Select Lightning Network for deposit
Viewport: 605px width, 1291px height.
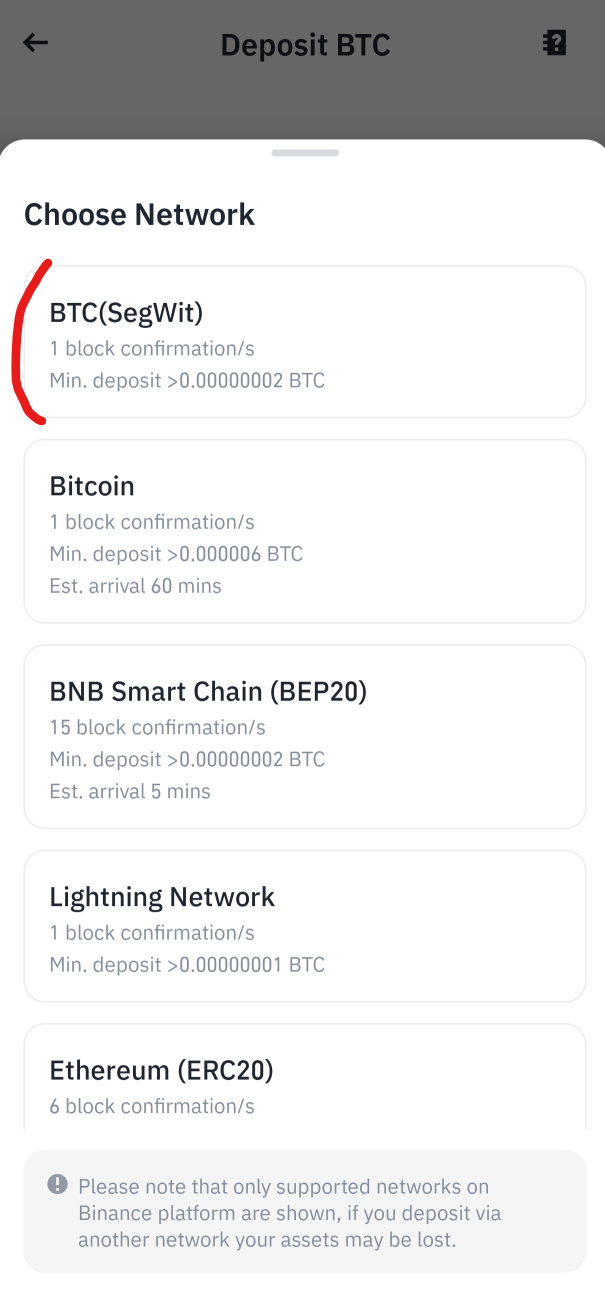[305, 926]
